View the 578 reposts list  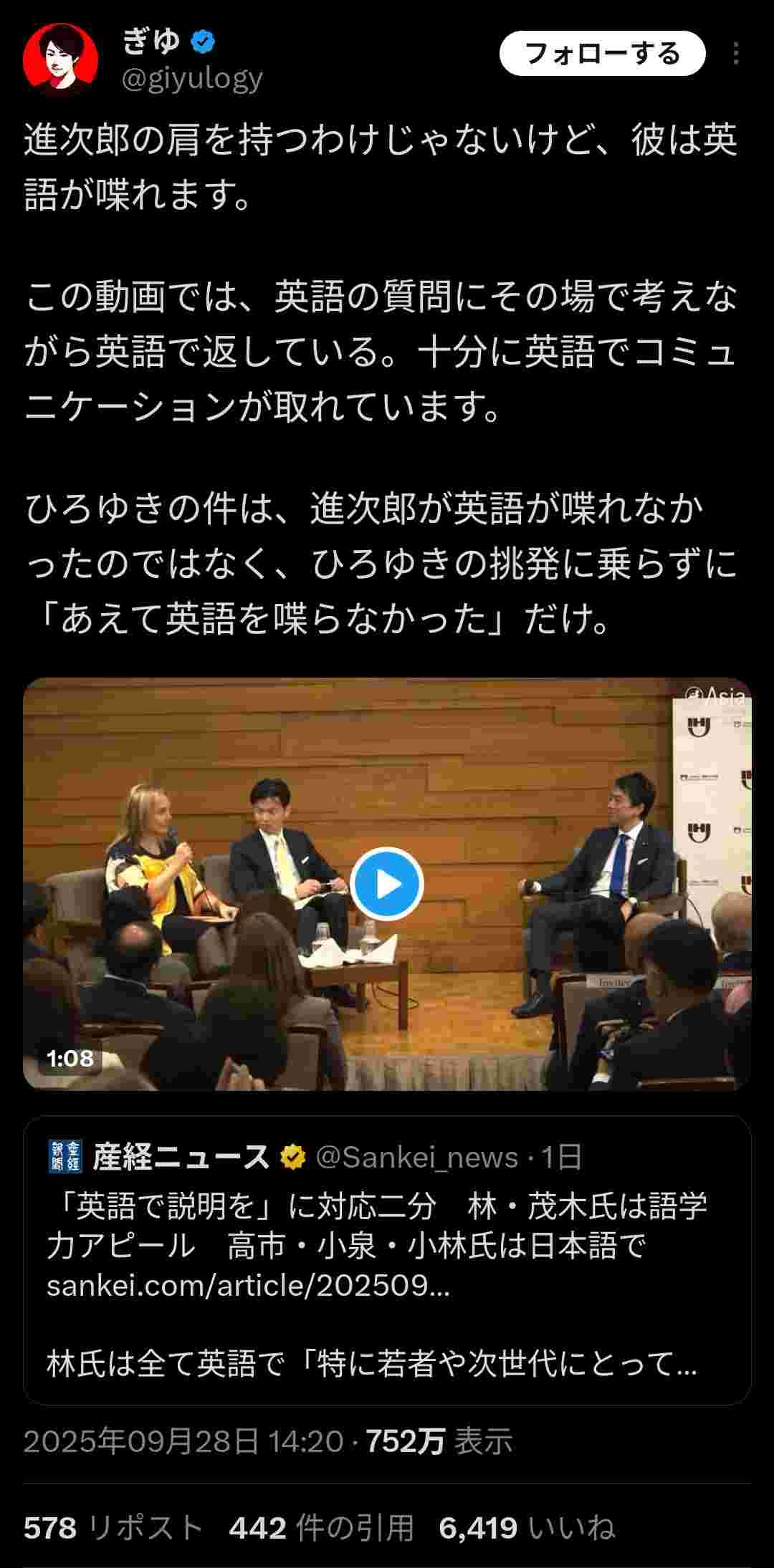click(x=113, y=1528)
